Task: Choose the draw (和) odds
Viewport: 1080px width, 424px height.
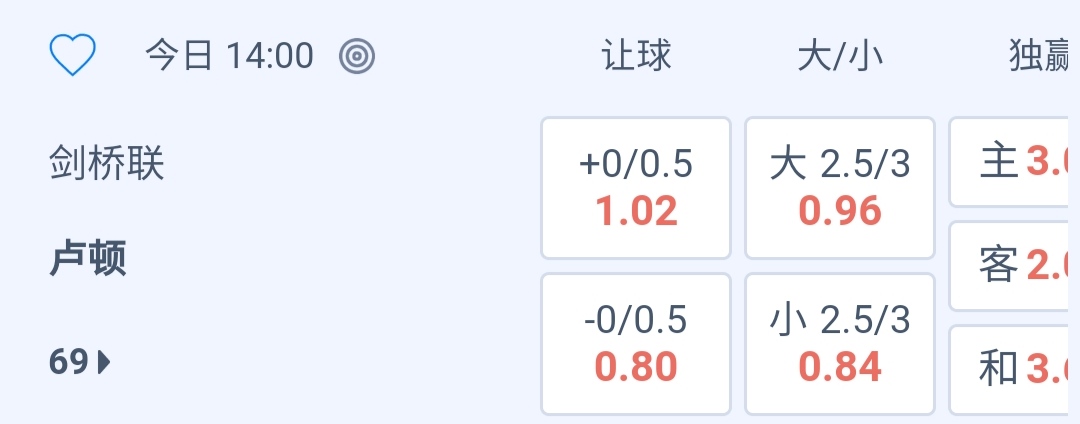Action: 1015,370
